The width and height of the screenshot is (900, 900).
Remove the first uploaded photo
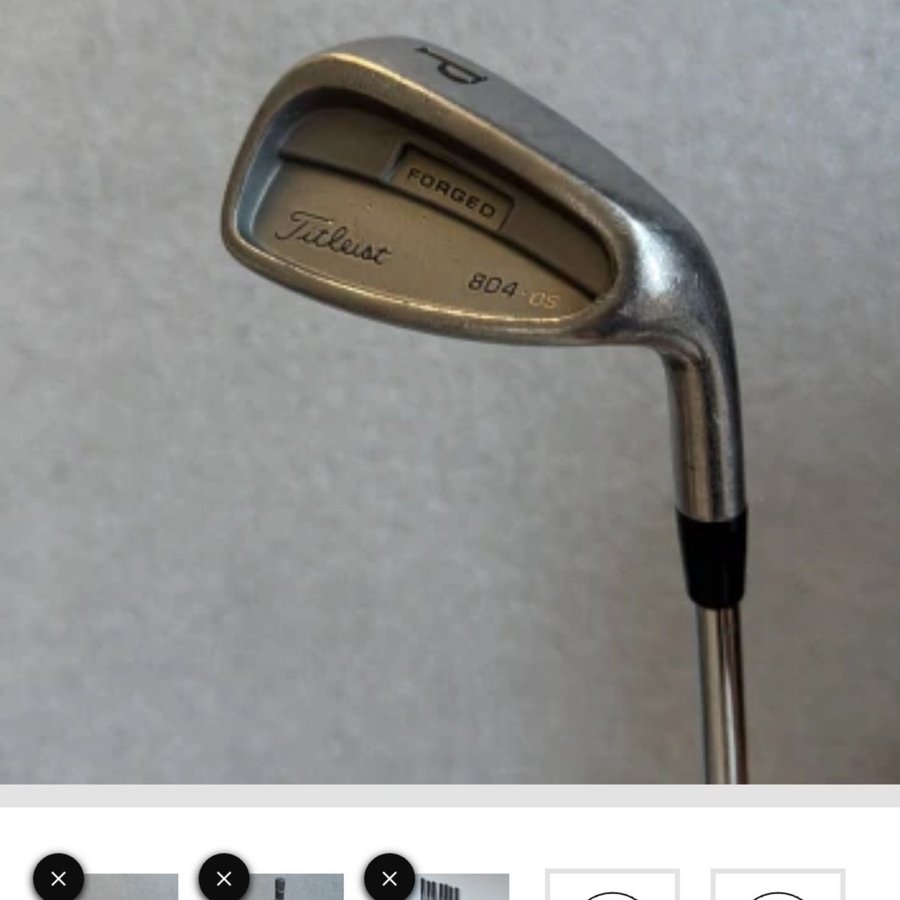click(x=59, y=878)
